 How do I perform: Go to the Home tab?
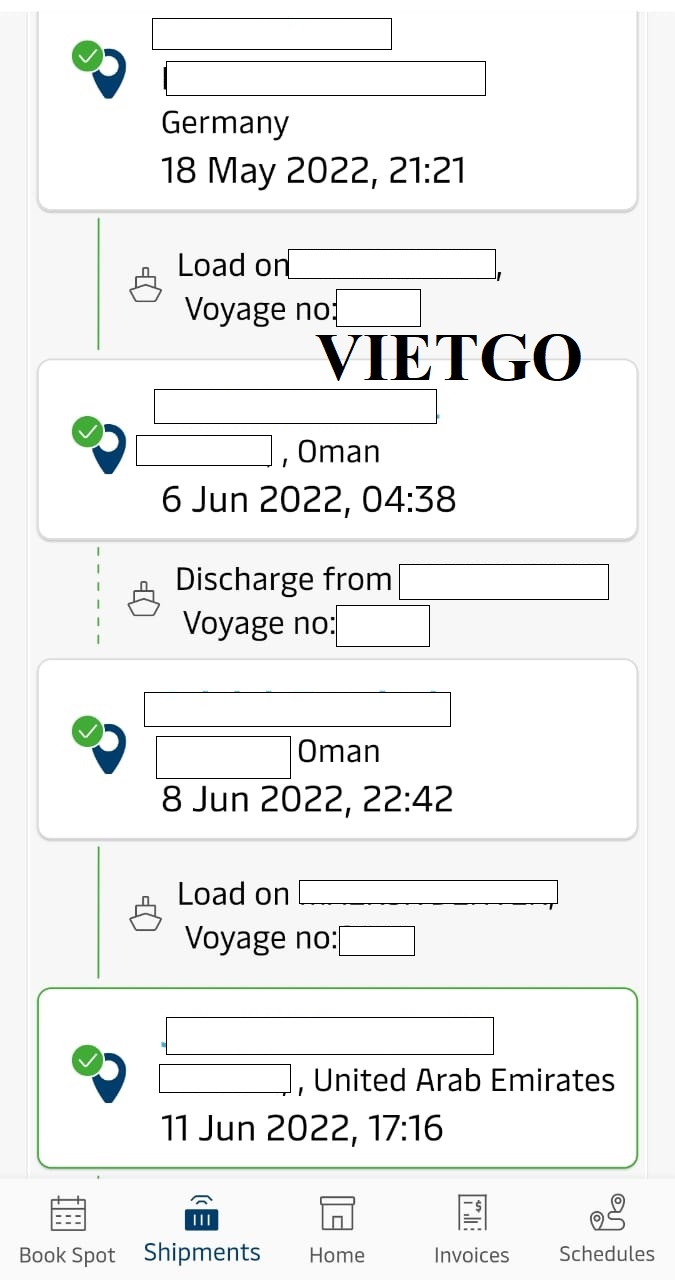click(x=337, y=1229)
